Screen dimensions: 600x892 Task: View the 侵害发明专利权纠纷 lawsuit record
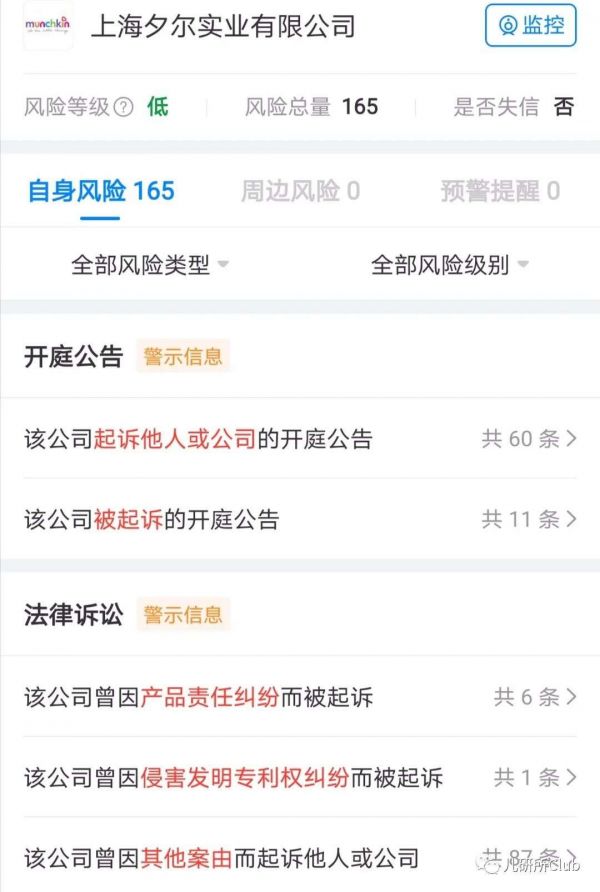300,777
